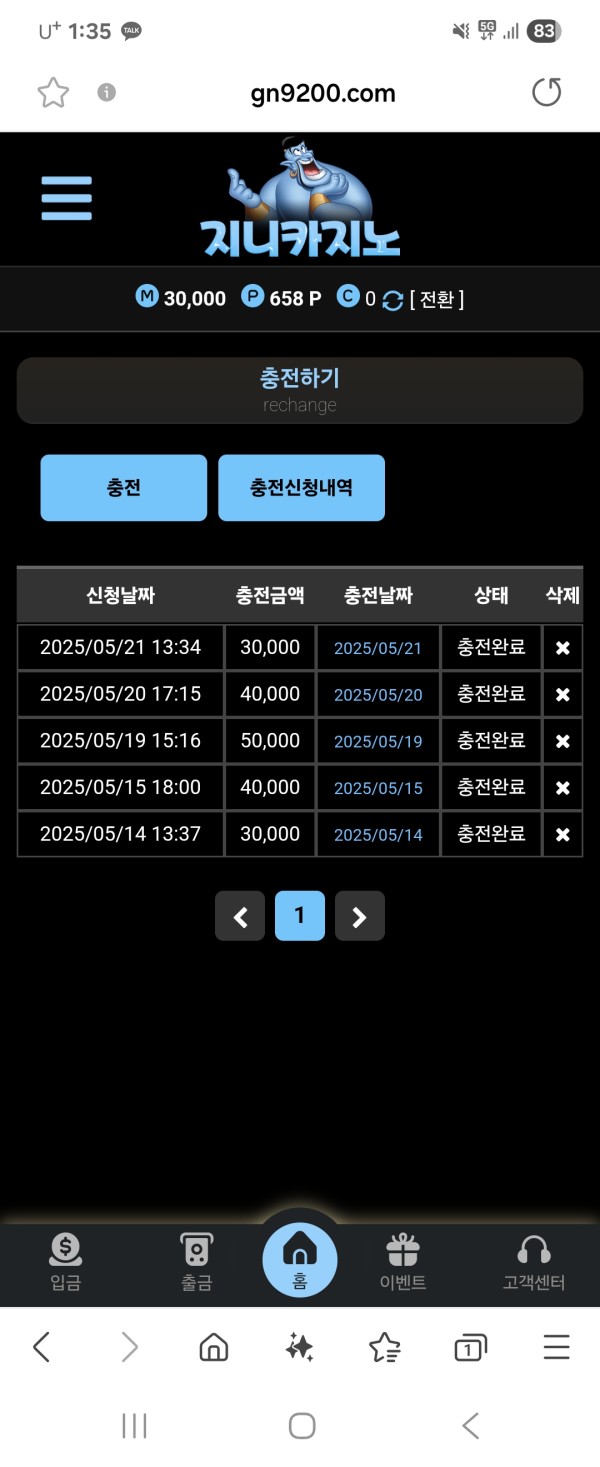Open the browser tab switcher
The height and width of the screenshot is (1467, 600).
click(x=470, y=1348)
